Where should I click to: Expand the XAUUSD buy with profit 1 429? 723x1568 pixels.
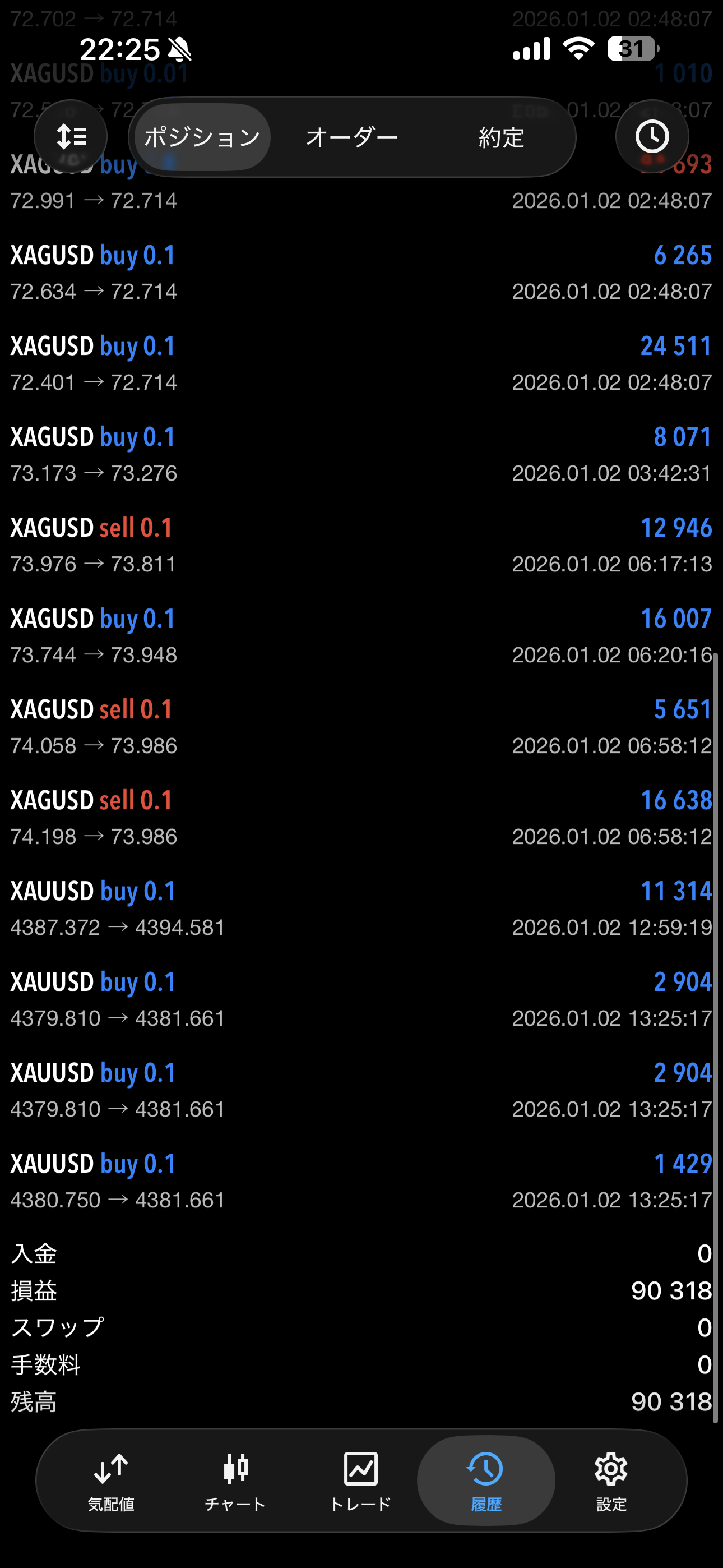click(361, 1181)
